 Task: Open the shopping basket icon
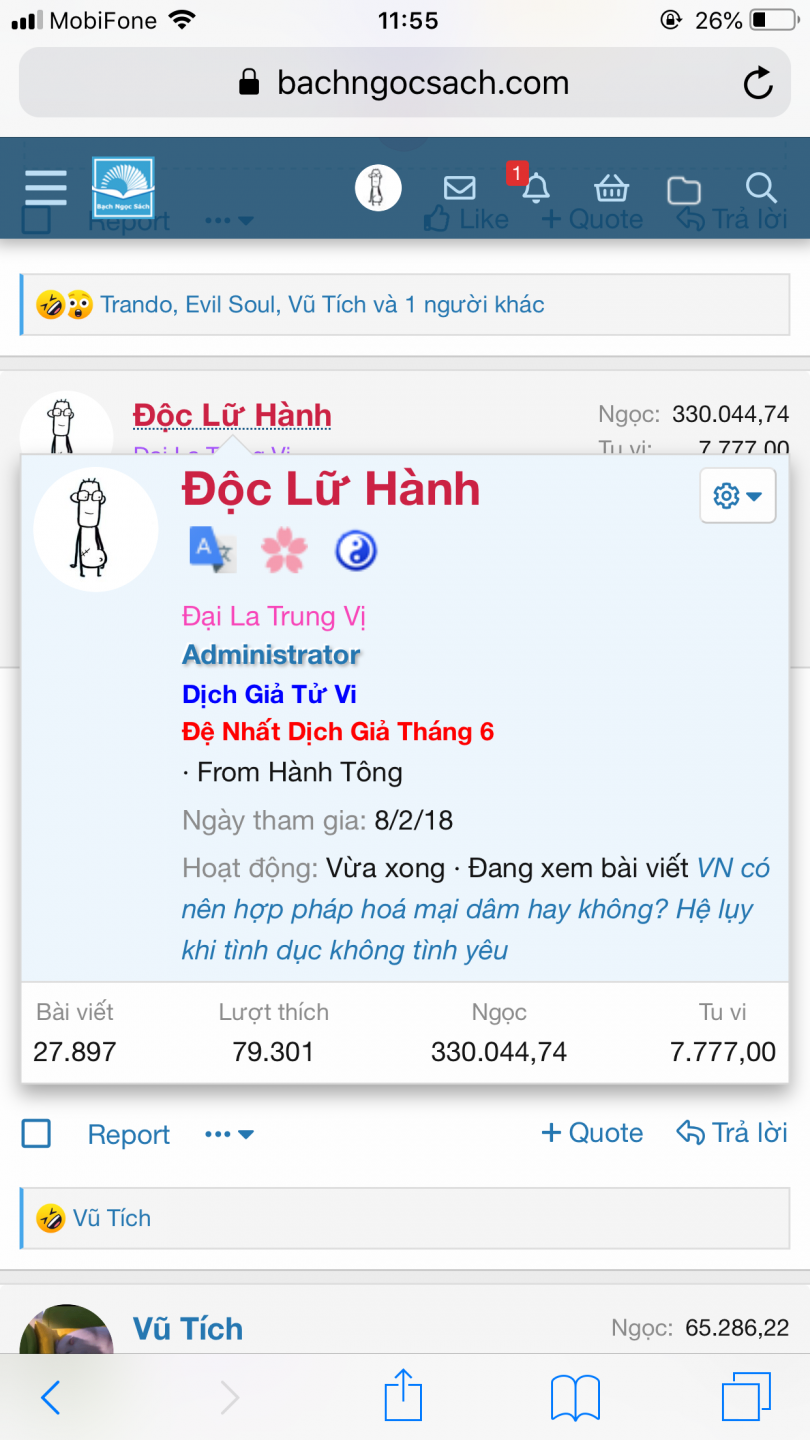[x=611, y=187]
